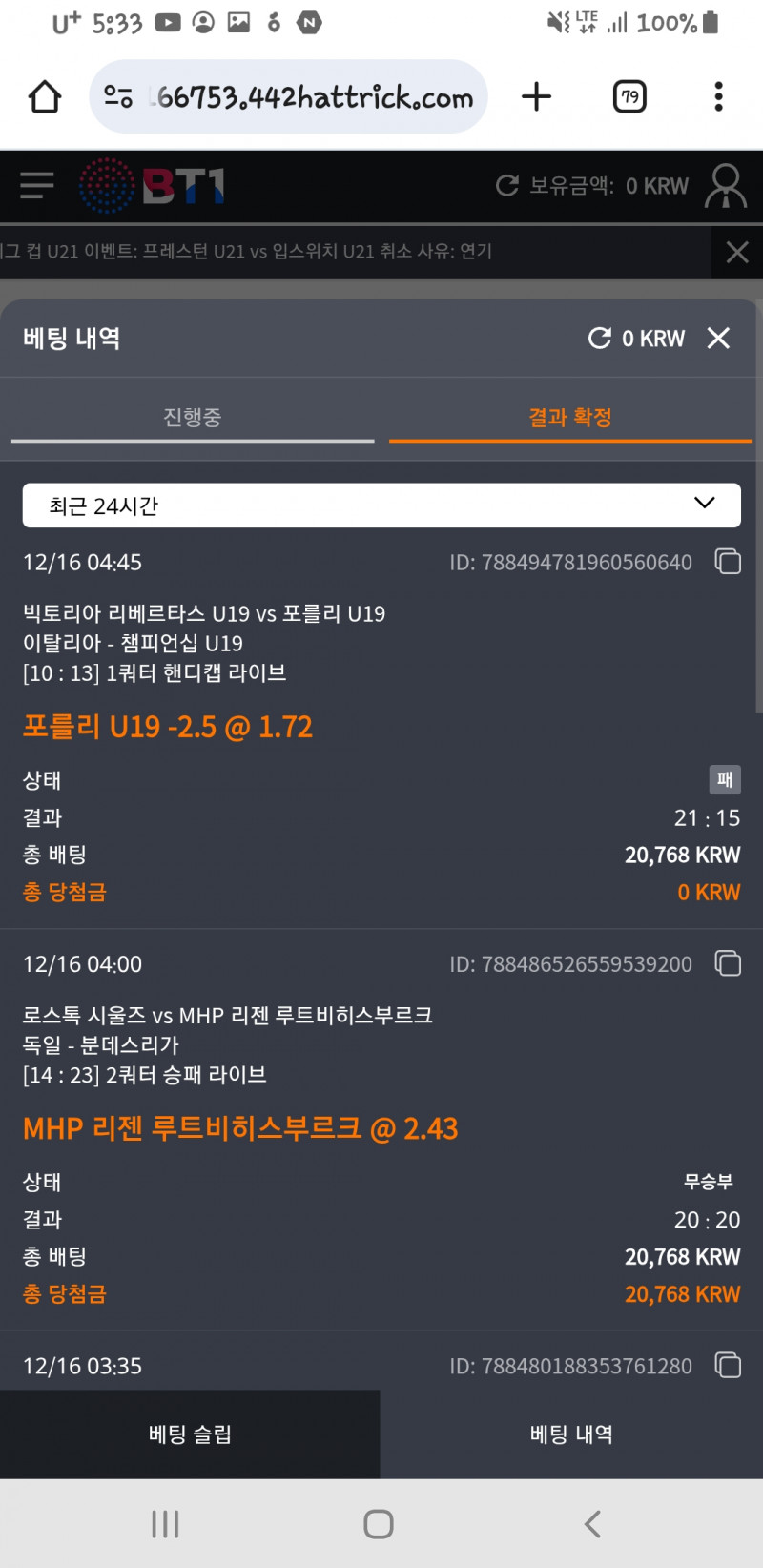Dismiss the event notice banner
The height and width of the screenshot is (1568, 763).
(737, 252)
